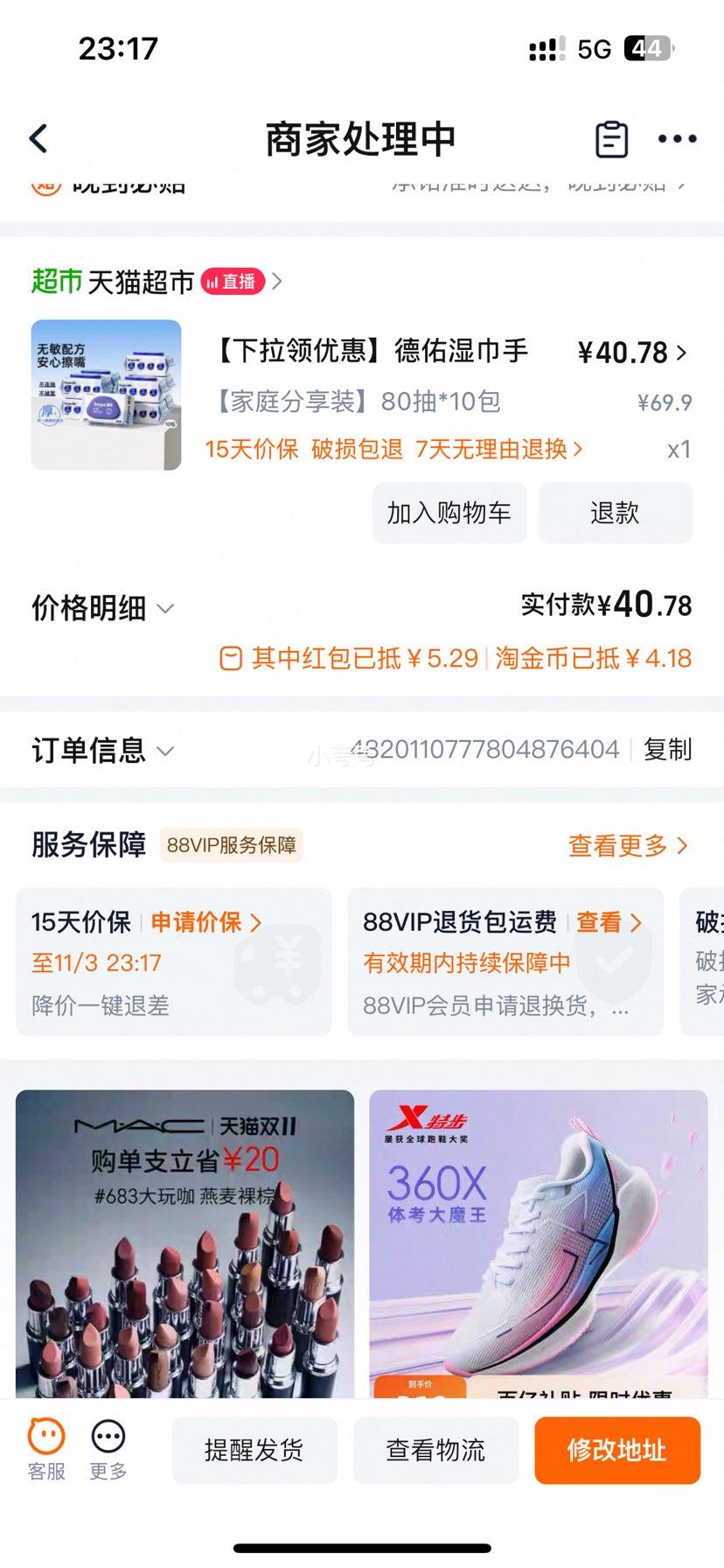Image resolution: width=724 pixels, height=1568 pixels.
Task: Apply for price protection via 申请价保
Action: [x=205, y=922]
